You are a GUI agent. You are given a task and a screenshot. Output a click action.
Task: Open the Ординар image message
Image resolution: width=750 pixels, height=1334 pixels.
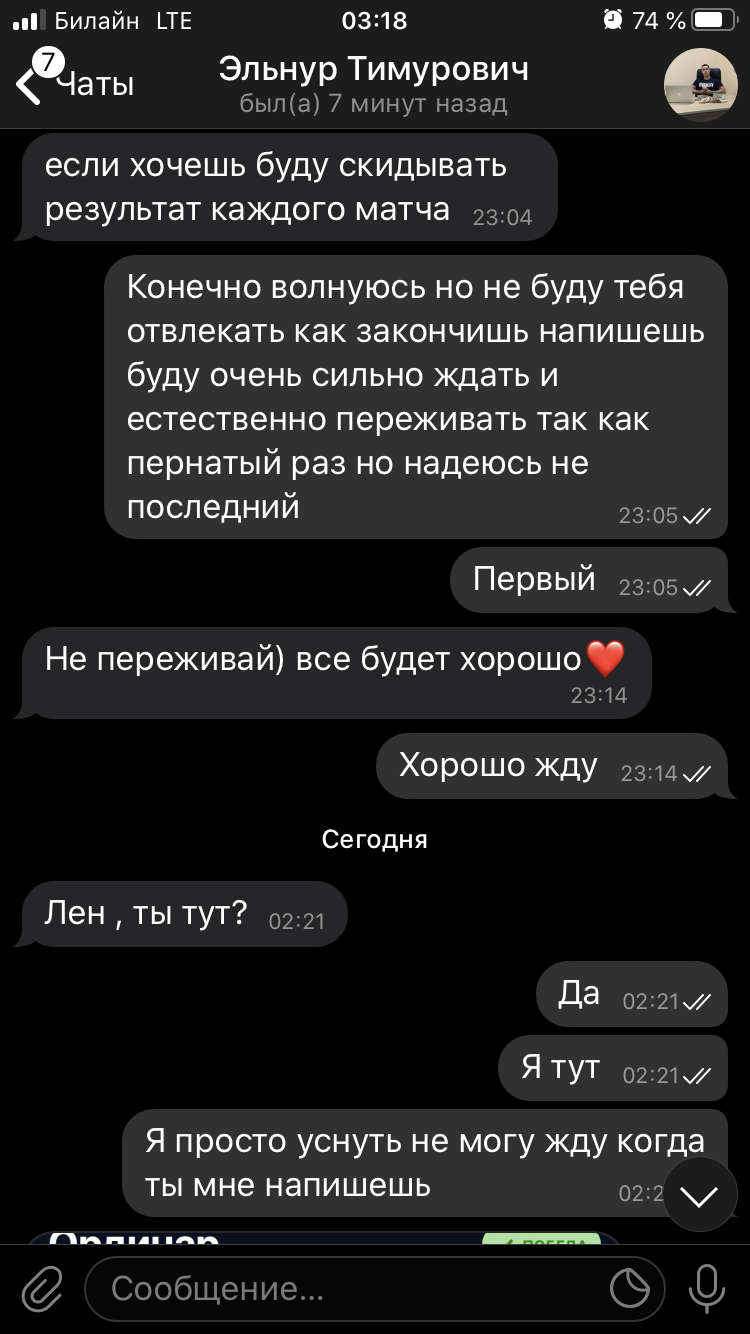tap(320, 1238)
